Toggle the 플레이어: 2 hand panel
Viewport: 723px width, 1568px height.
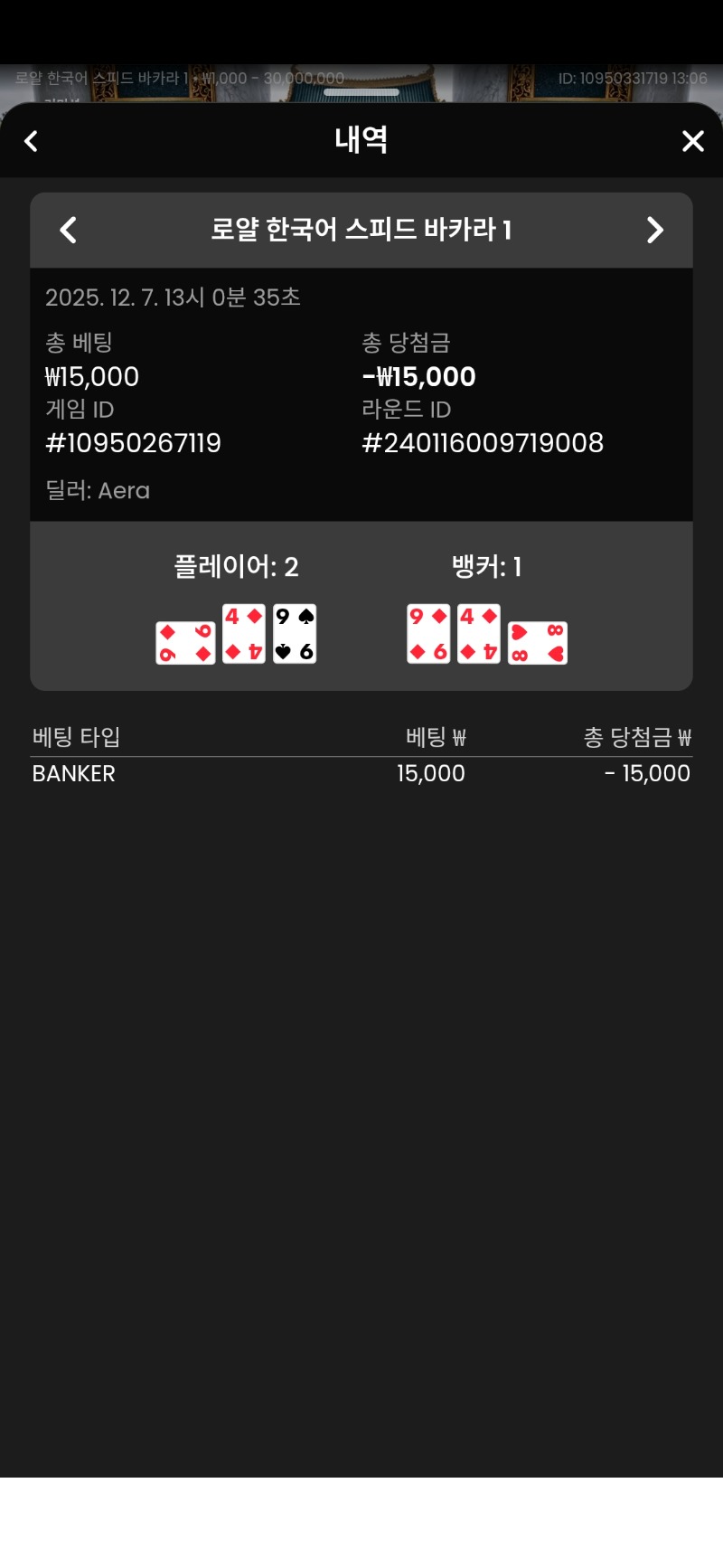point(237,567)
